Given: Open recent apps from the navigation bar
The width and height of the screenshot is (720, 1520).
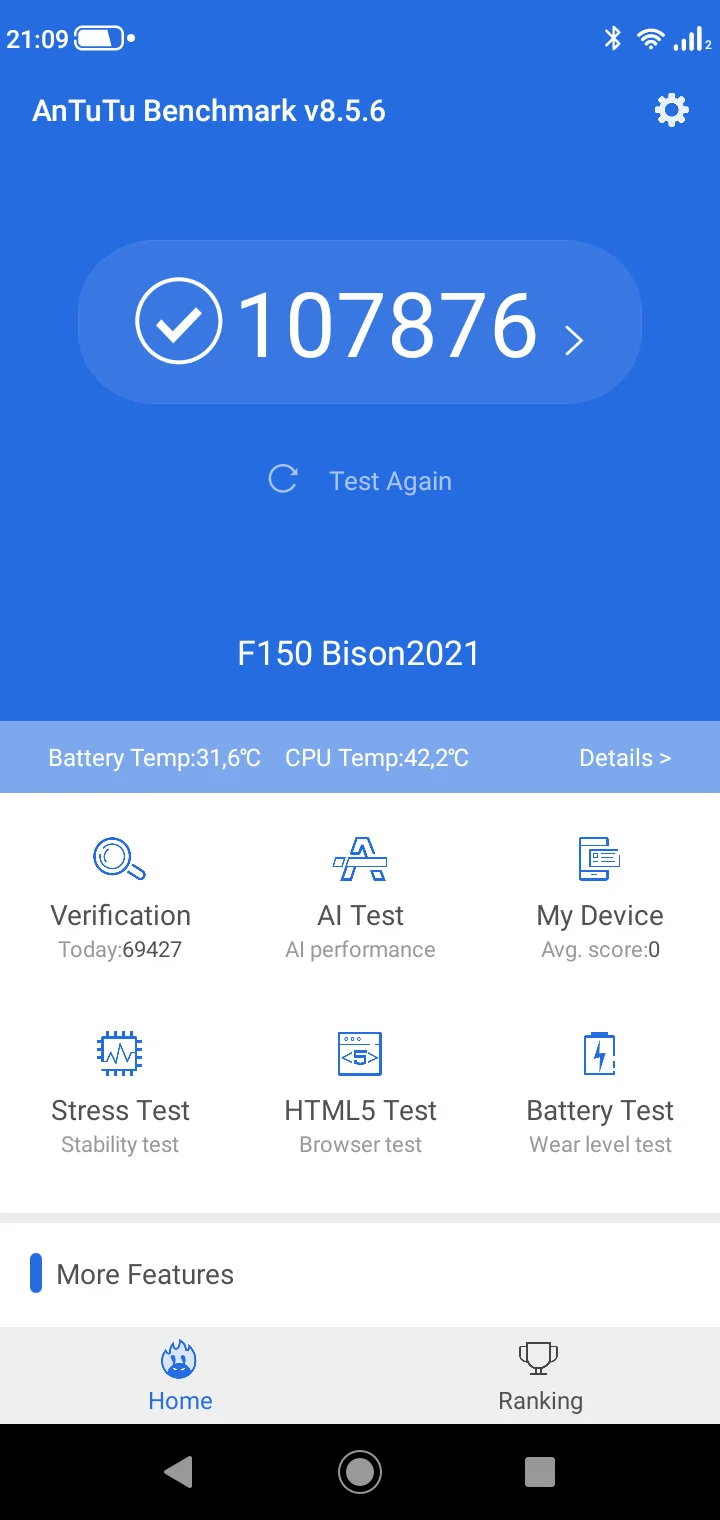Looking at the screenshot, I should [540, 1471].
